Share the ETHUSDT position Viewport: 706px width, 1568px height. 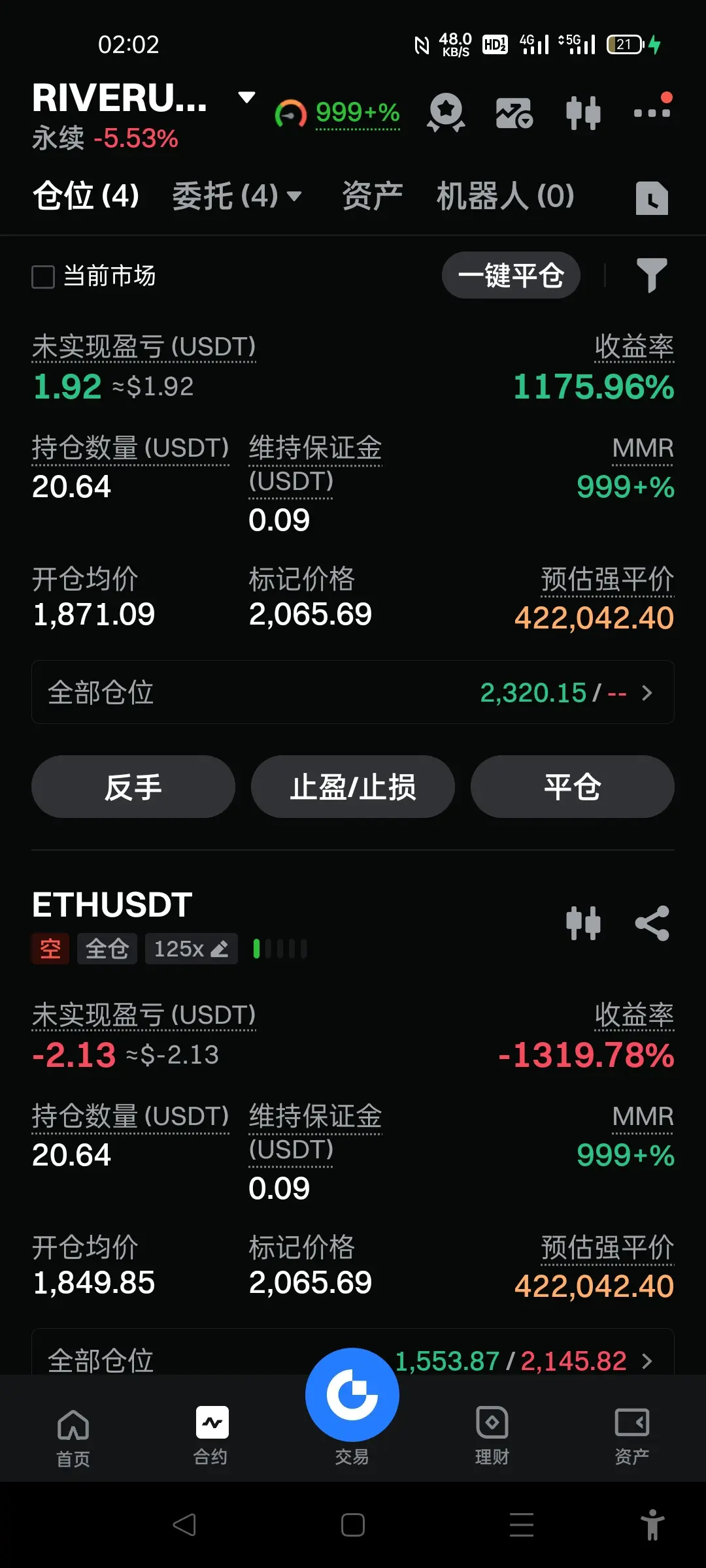click(x=652, y=923)
